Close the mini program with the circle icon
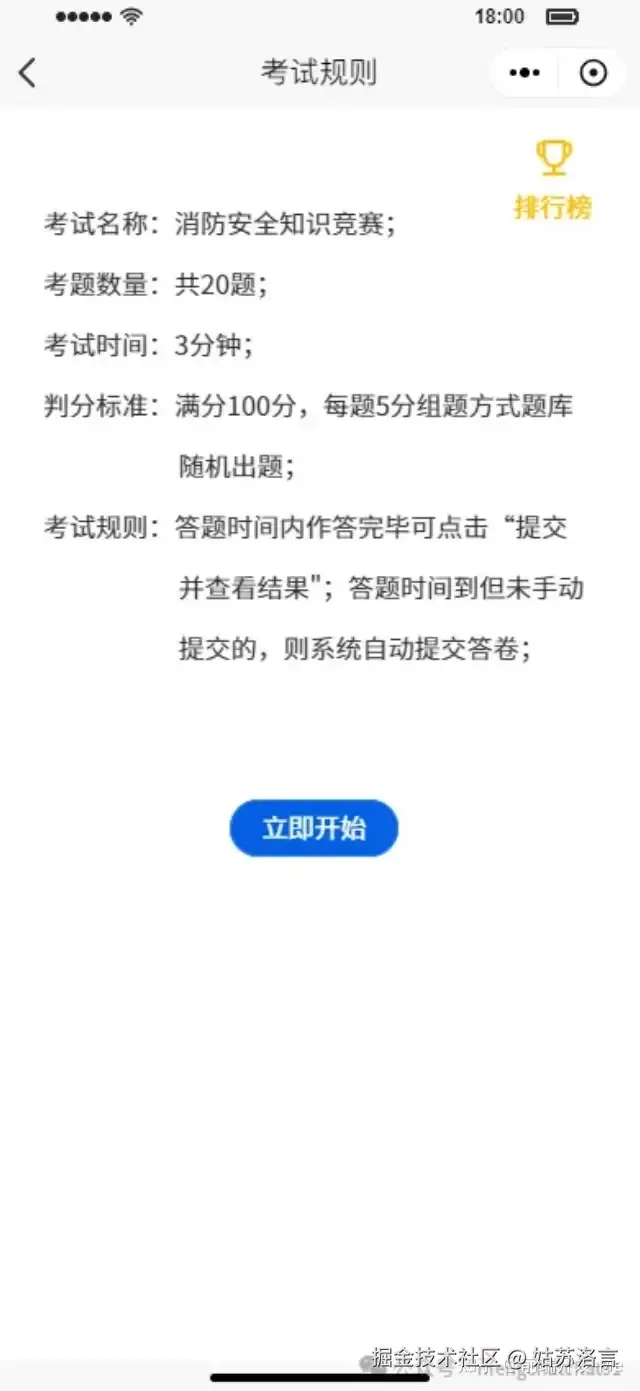640x1391 pixels. (593, 73)
